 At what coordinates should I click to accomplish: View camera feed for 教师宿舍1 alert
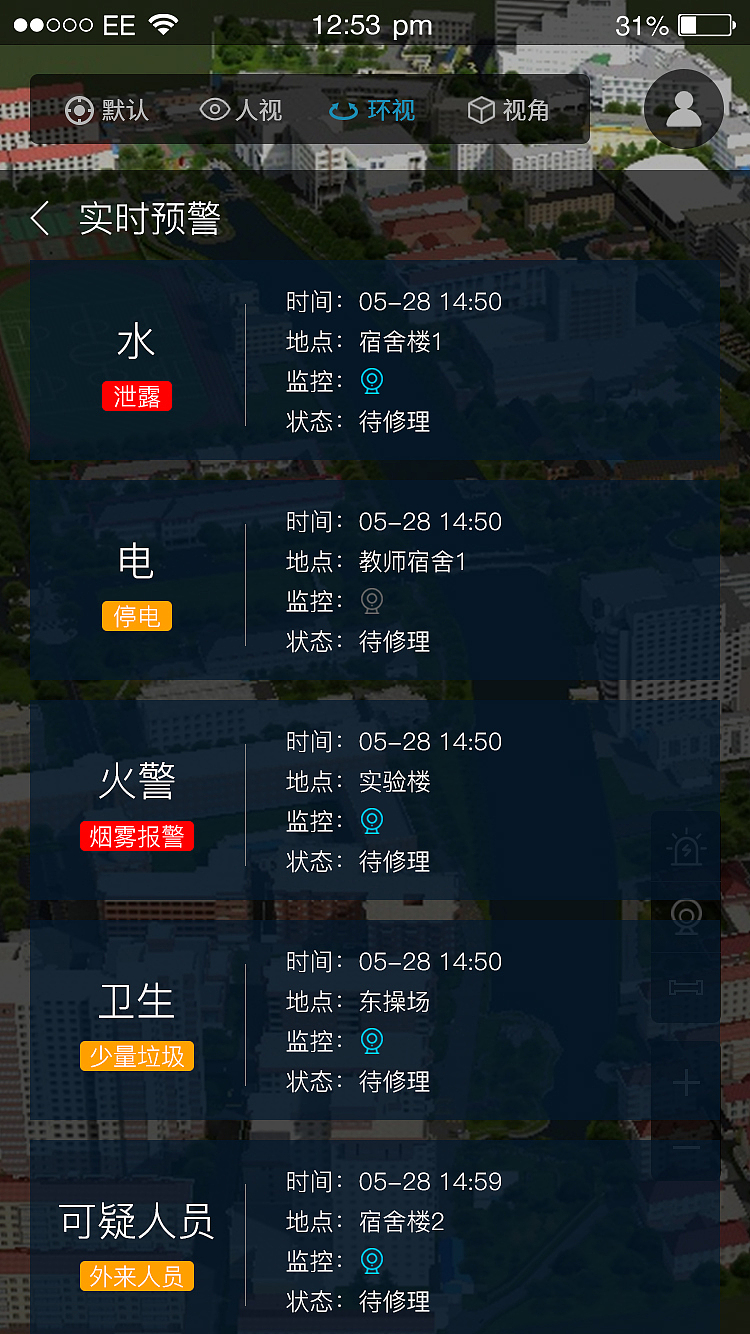[x=372, y=601]
